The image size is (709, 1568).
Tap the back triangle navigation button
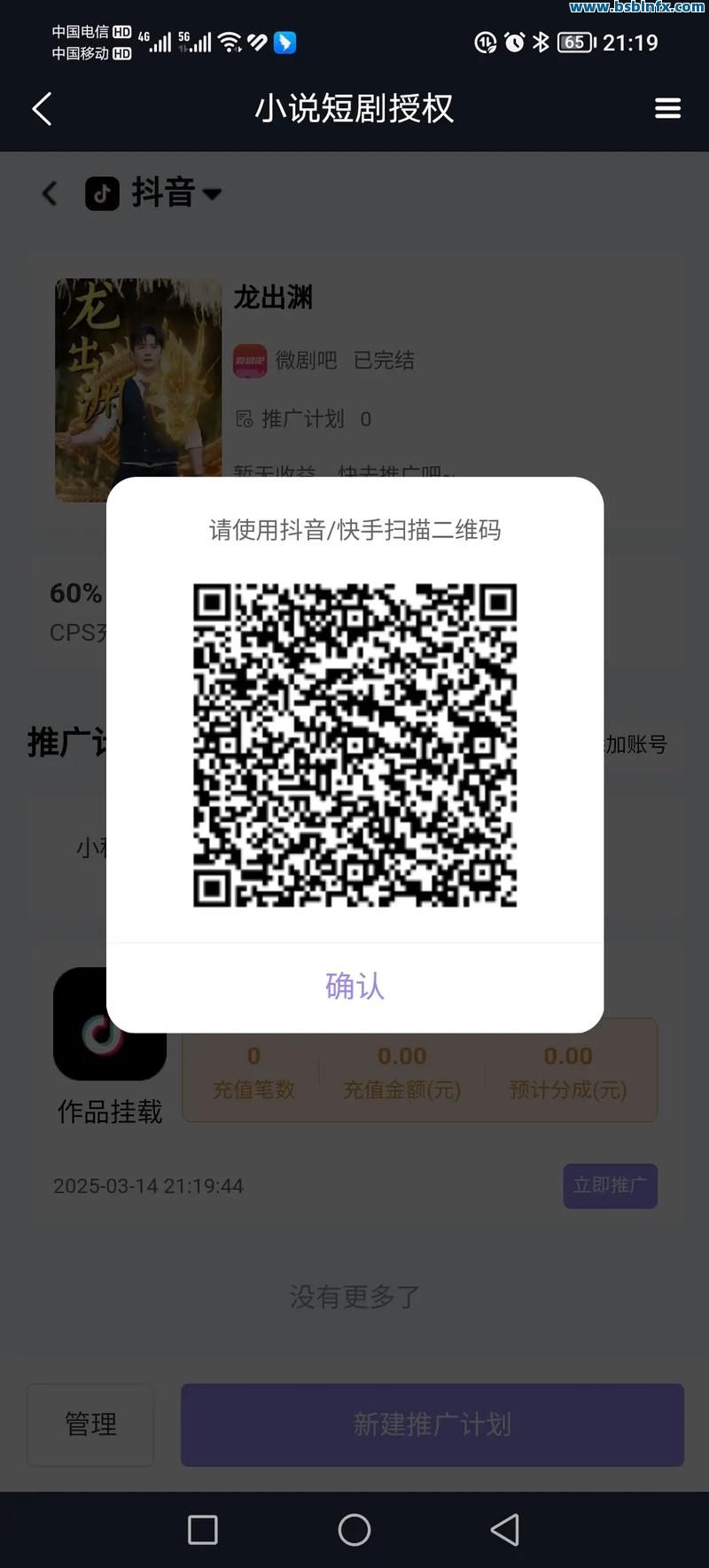[x=503, y=1530]
